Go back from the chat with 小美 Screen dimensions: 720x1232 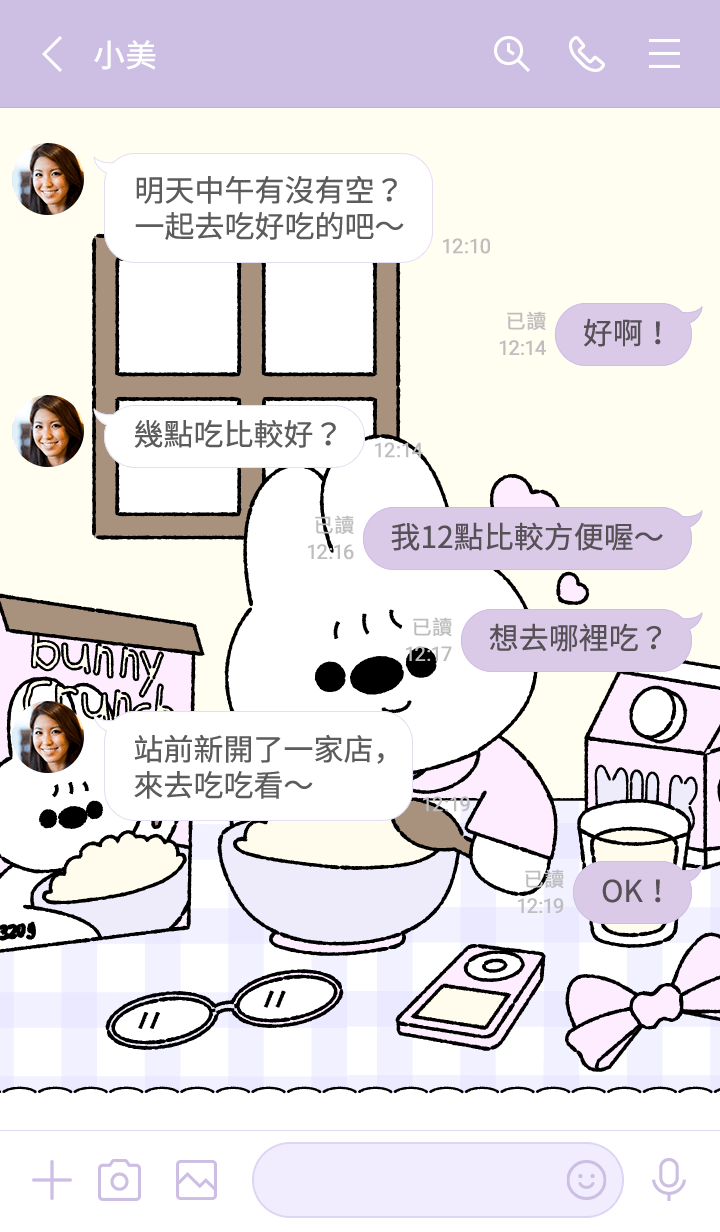coord(52,54)
